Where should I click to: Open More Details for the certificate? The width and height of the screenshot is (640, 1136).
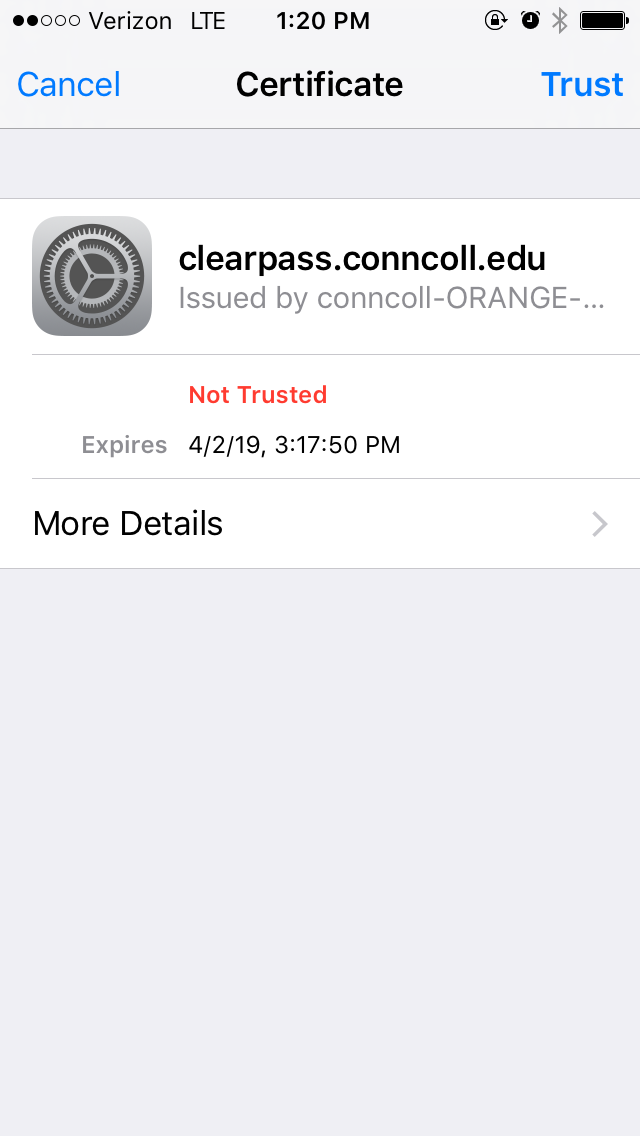click(x=320, y=524)
